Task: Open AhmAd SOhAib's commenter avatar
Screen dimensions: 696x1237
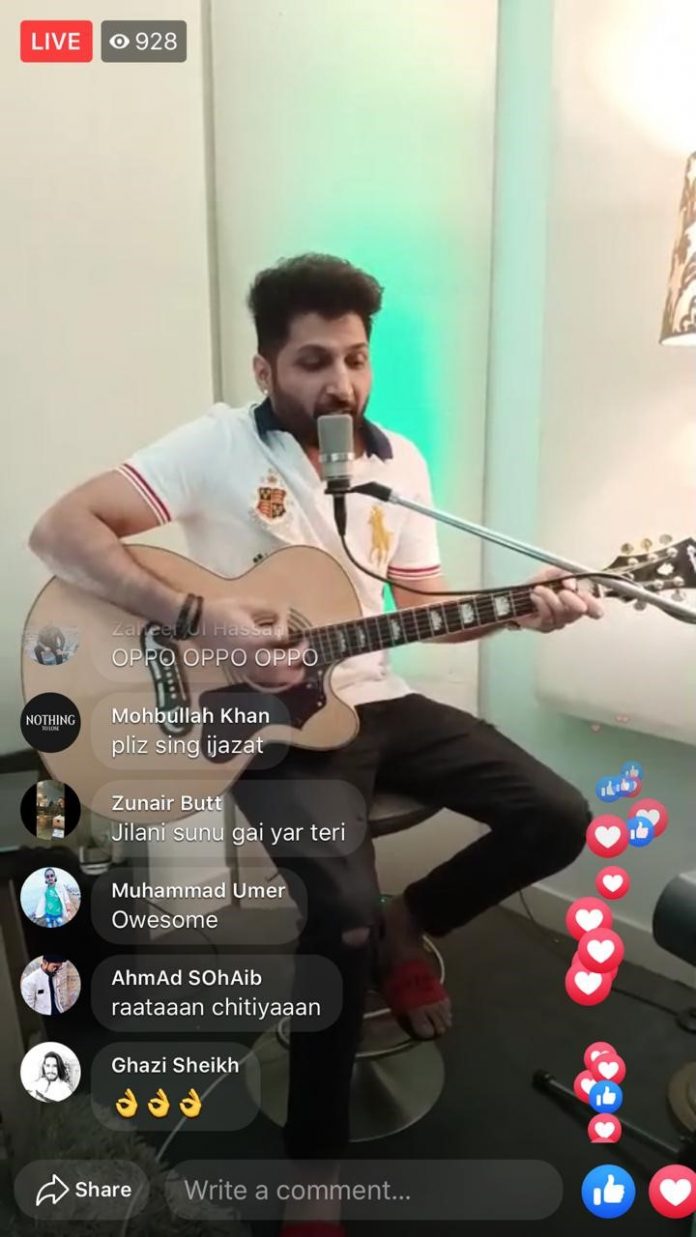Action: [x=50, y=985]
